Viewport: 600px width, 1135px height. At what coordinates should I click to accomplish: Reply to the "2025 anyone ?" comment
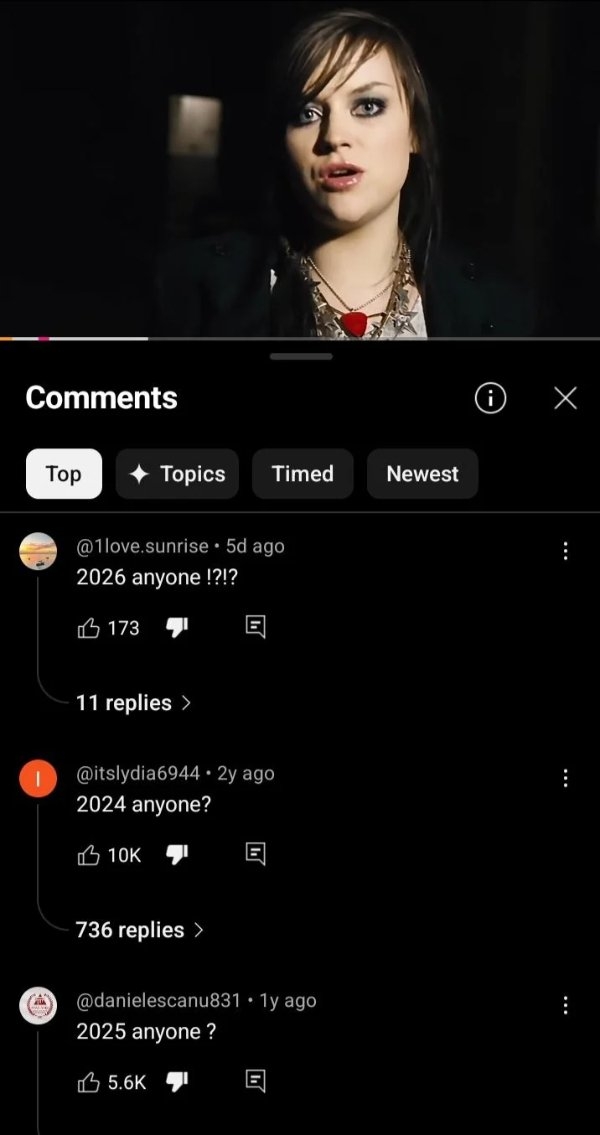(255, 1082)
